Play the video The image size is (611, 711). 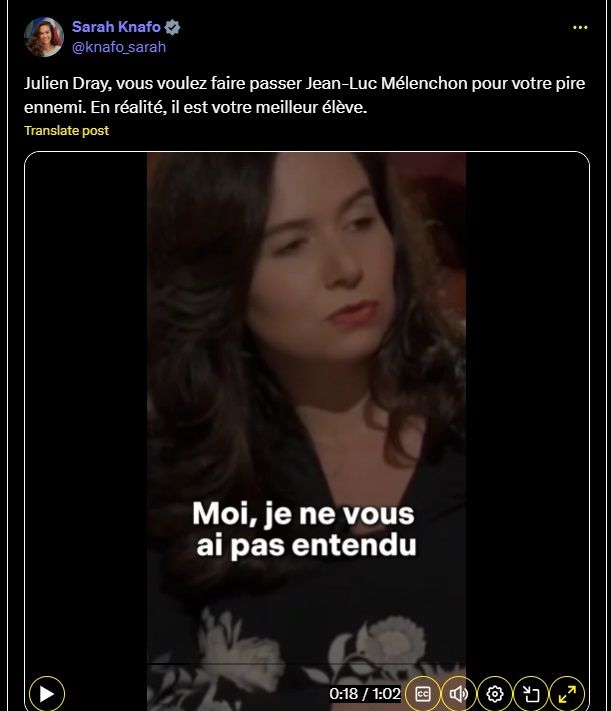tap(47, 693)
